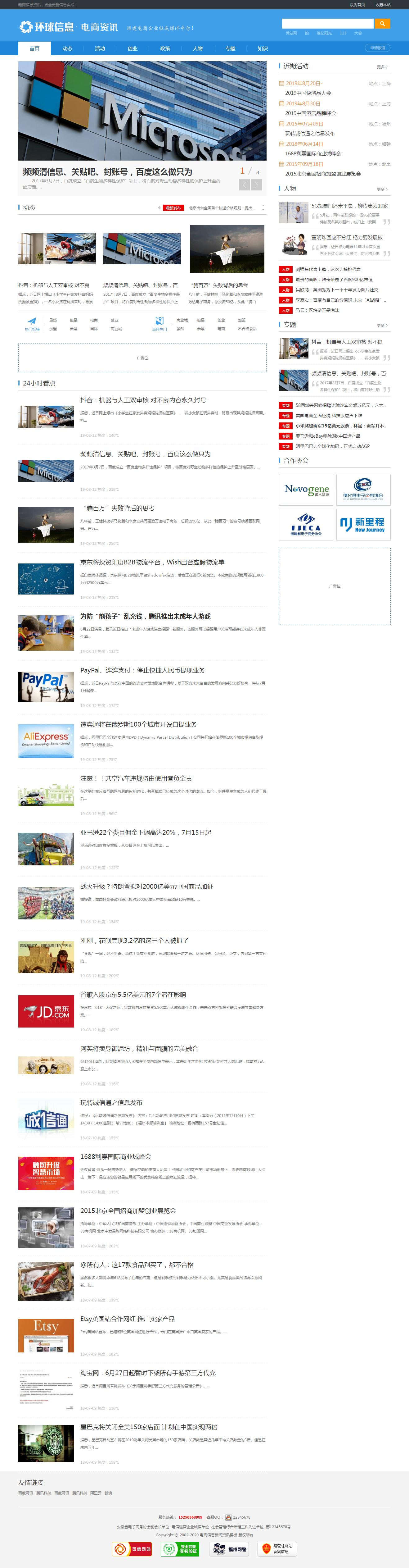Open the article 京东将投资印度B2B物流平台
The image size is (409, 1568).
(152, 562)
